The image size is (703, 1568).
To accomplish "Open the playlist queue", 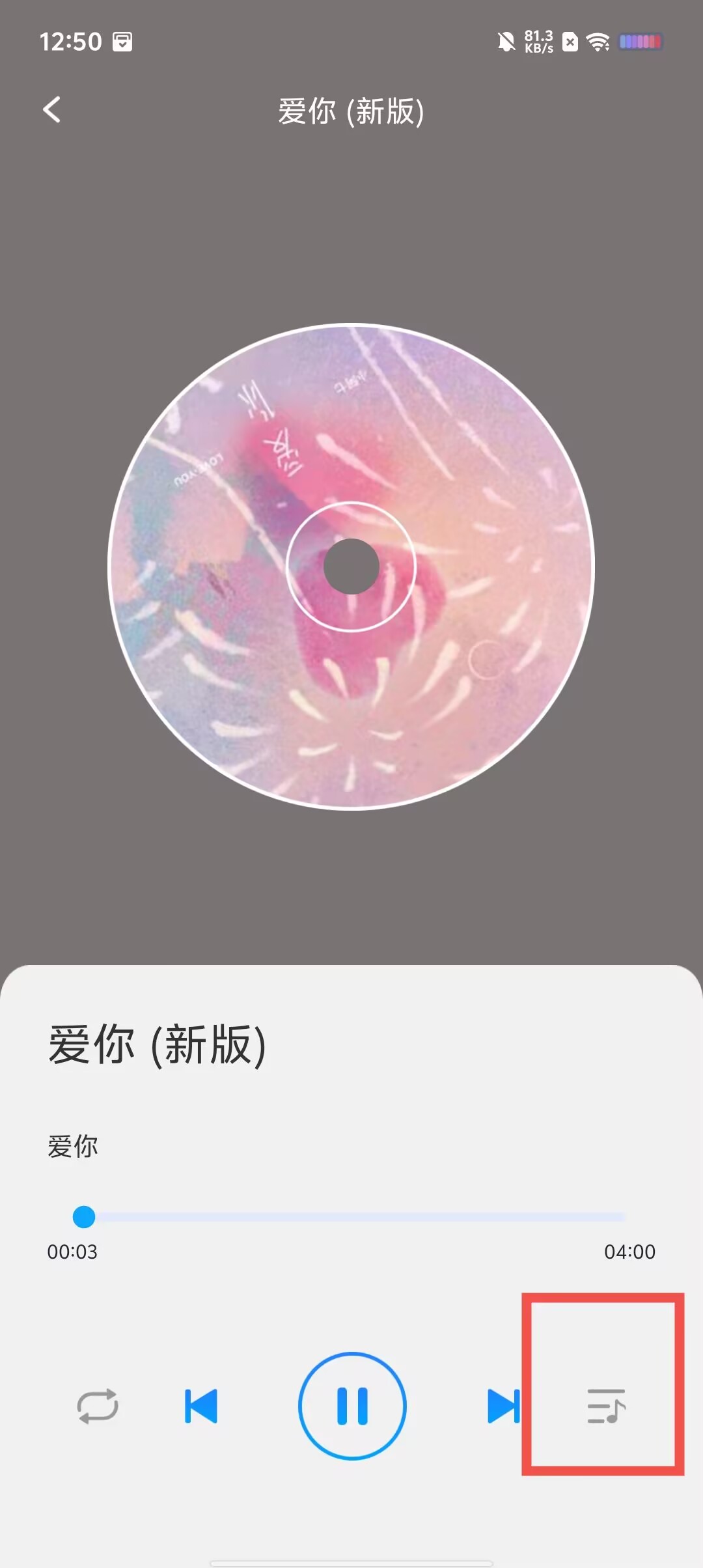I will [x=605, y=1407].
